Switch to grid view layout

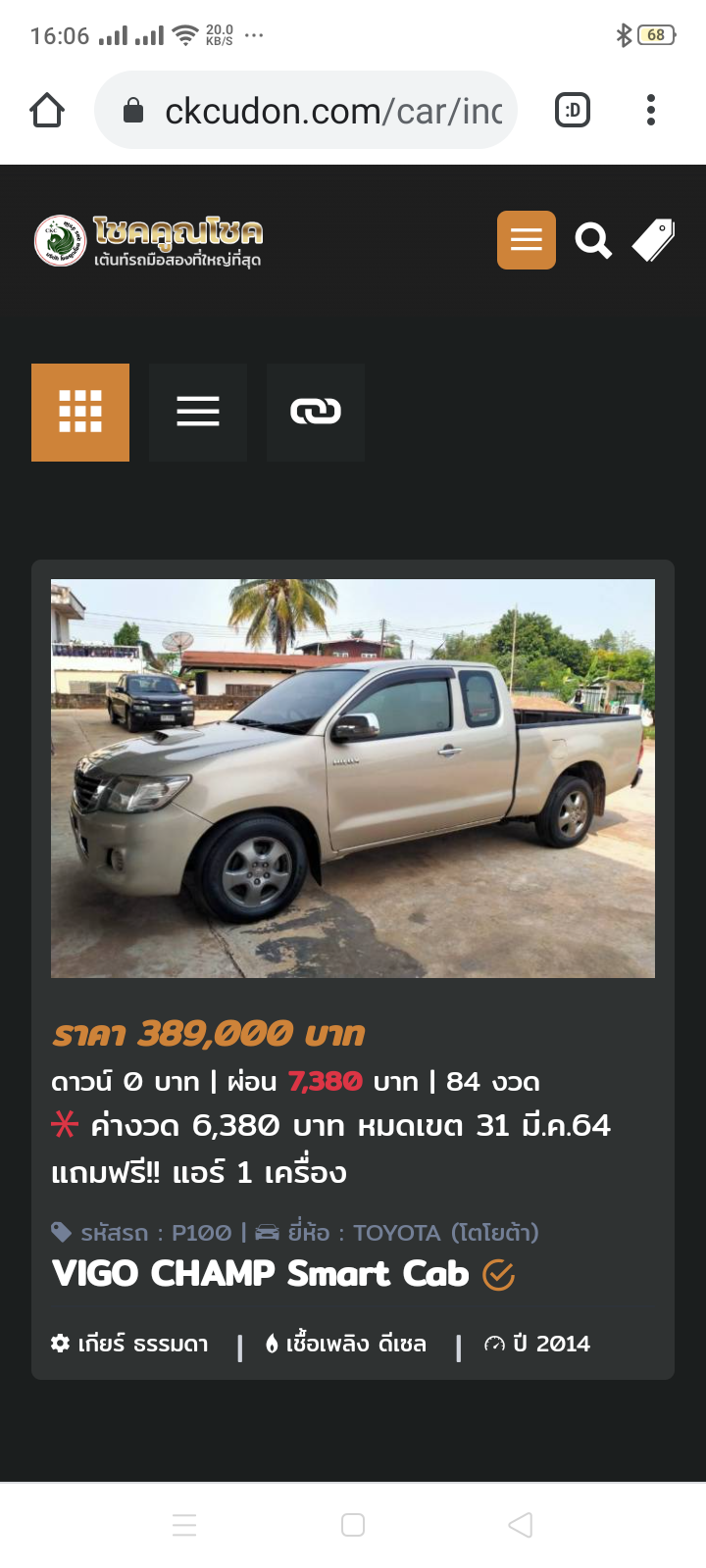[x=80, y=413]
